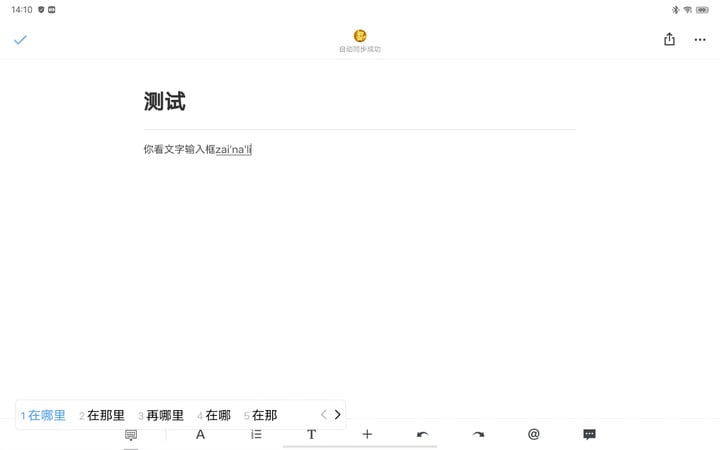Confirm editing with the checkmark
This screenshot has width=720, height=450.
(x=20, y=40)
